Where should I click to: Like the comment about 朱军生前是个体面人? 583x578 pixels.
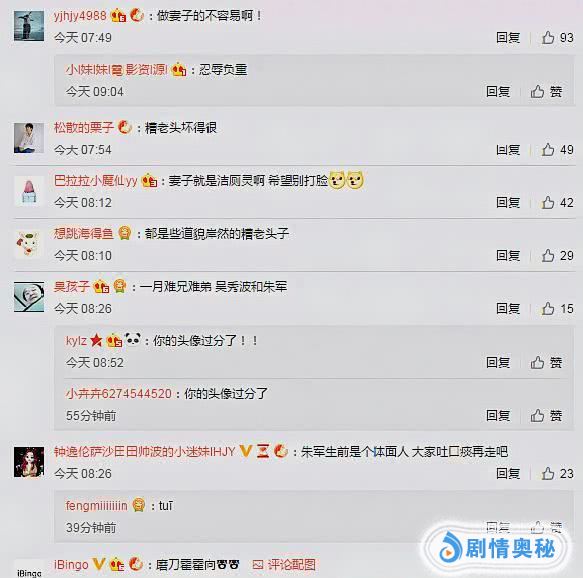point(557,474)
